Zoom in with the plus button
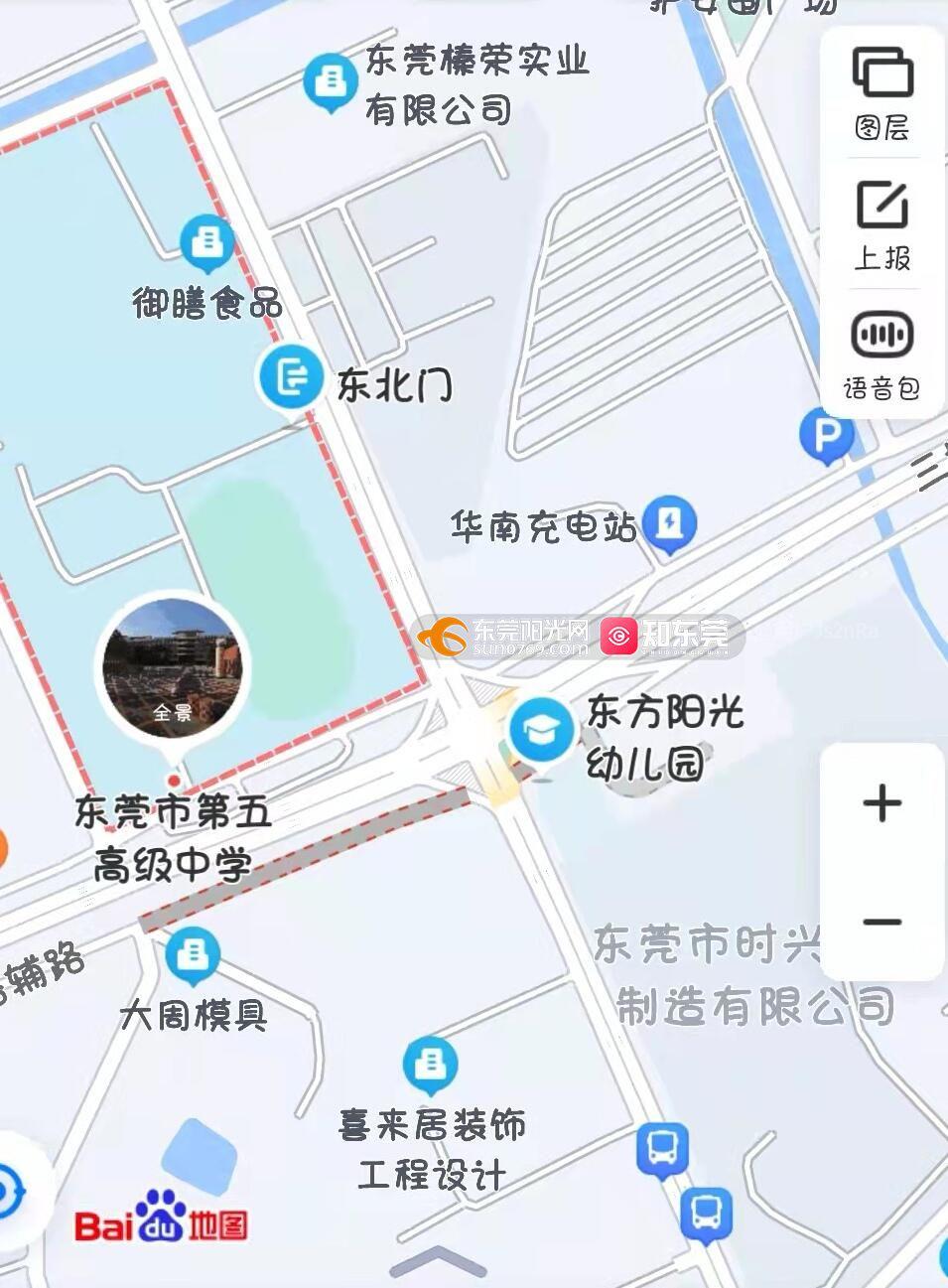 [x=881, y=802]
